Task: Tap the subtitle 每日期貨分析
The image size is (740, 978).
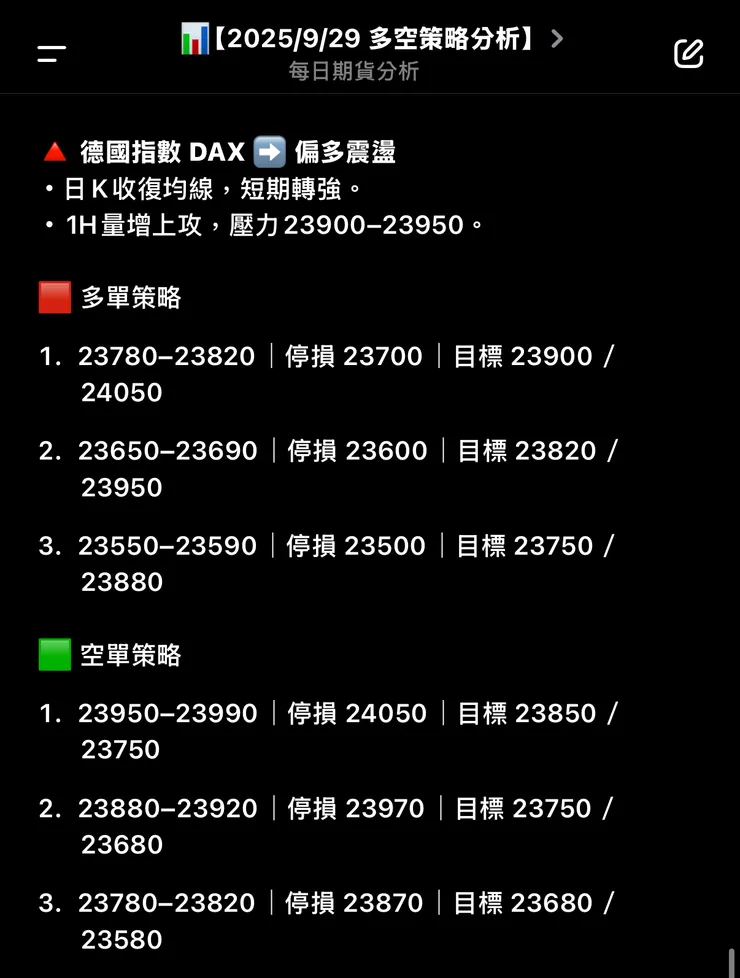Action: (354, 71)
